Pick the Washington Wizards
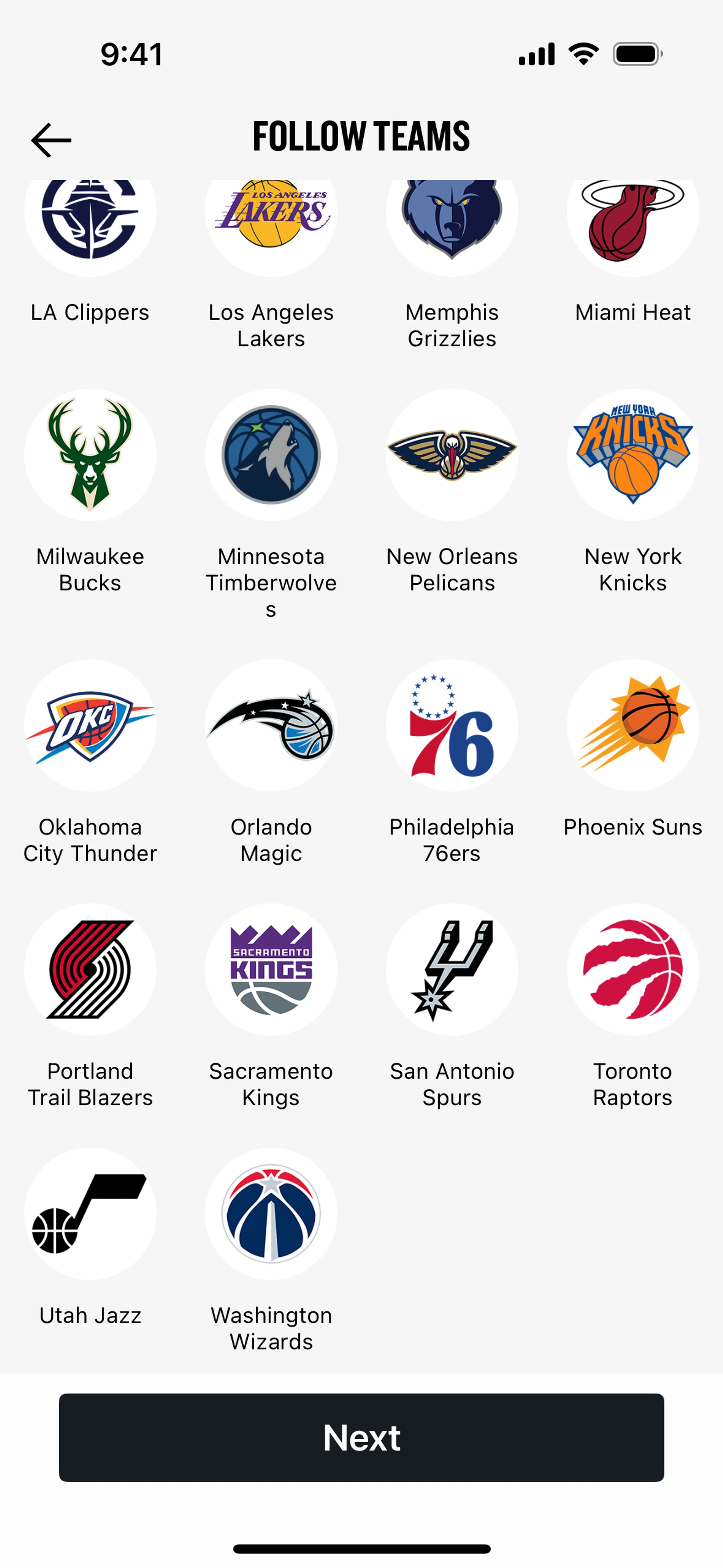This screenshot has height=1568, width=723. (x=271, y=1214)
